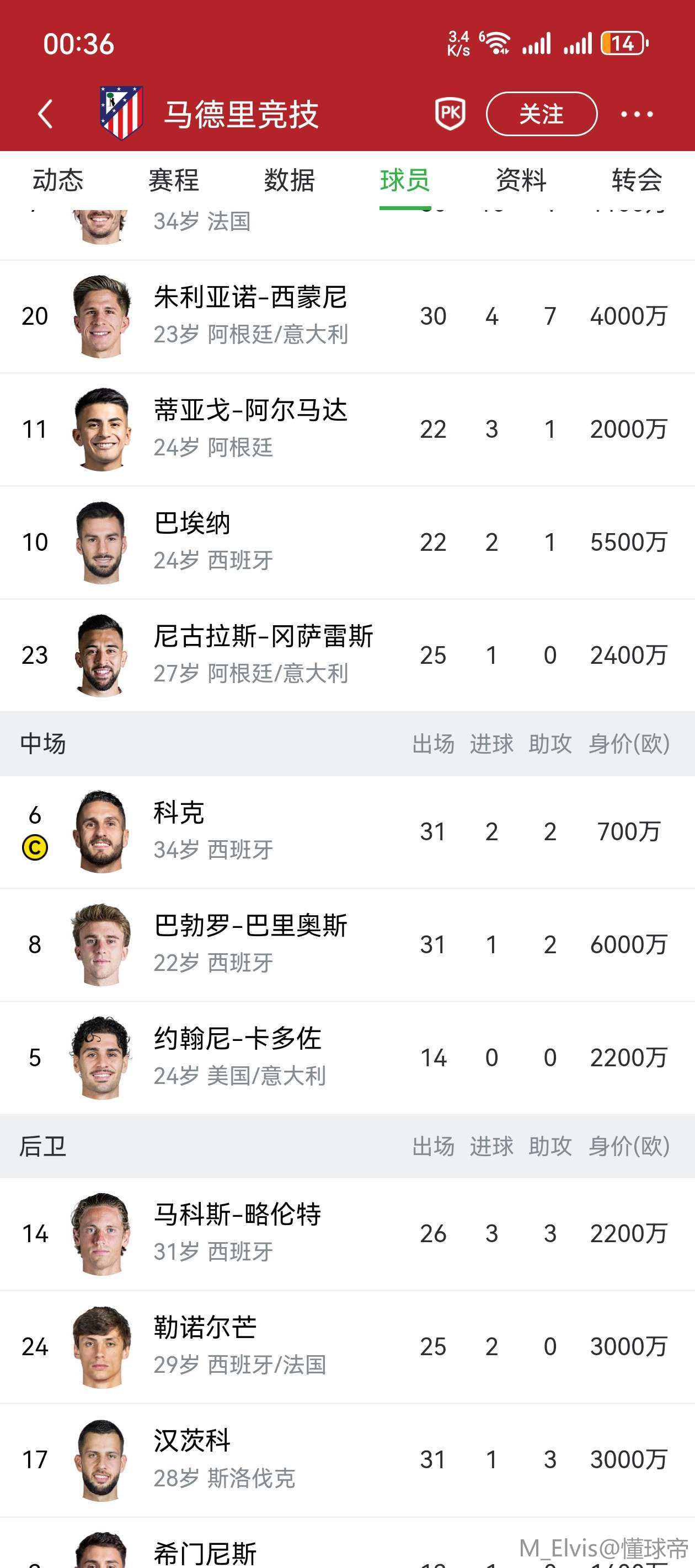Image resolution: width=695 pixels, height=1568 pixels.
Task: View 尼古拉斯-冈萨雷斯's player details
Action: pos(262,655)
